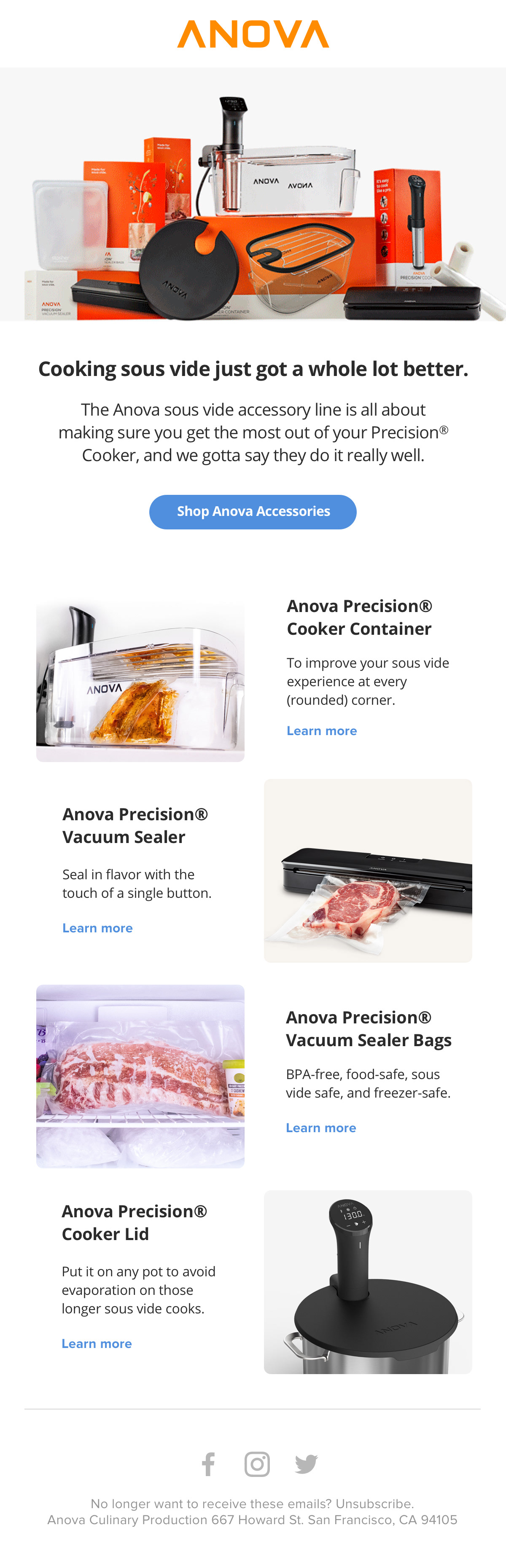Unsubscribe from these emails
Viewport: 506px width, 1568px height.
click(x=374, y=1504)
